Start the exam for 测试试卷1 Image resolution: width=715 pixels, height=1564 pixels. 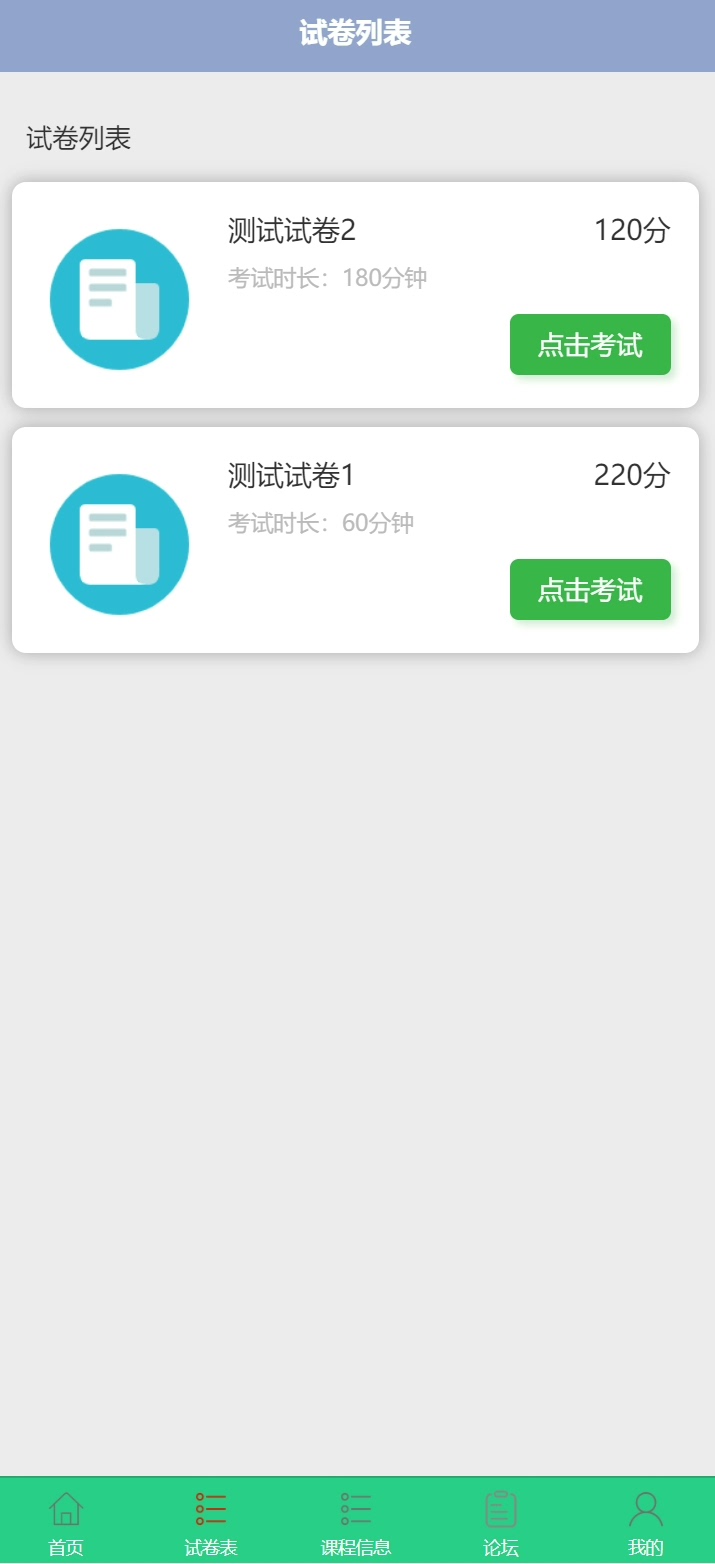[590, 590]
